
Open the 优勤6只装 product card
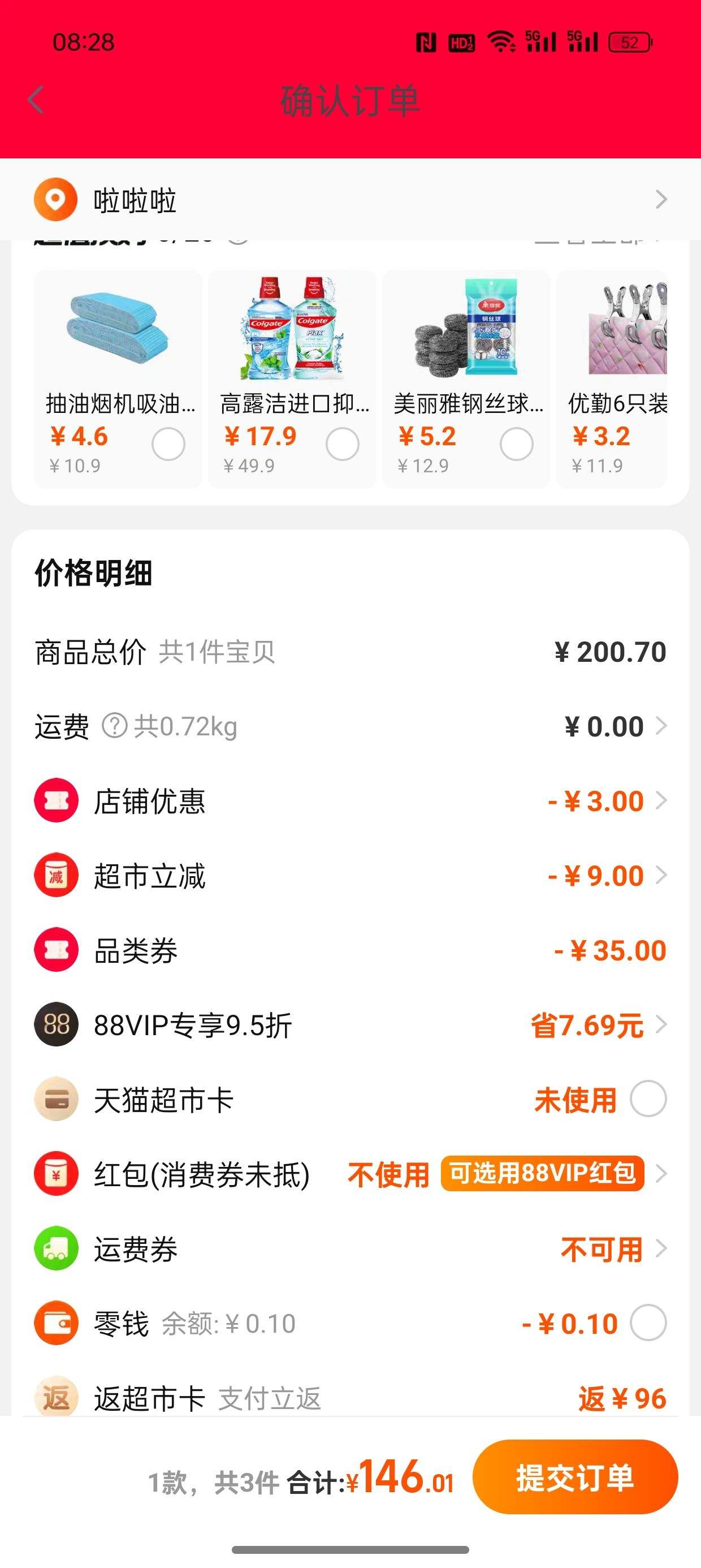[x=612, y=378]
